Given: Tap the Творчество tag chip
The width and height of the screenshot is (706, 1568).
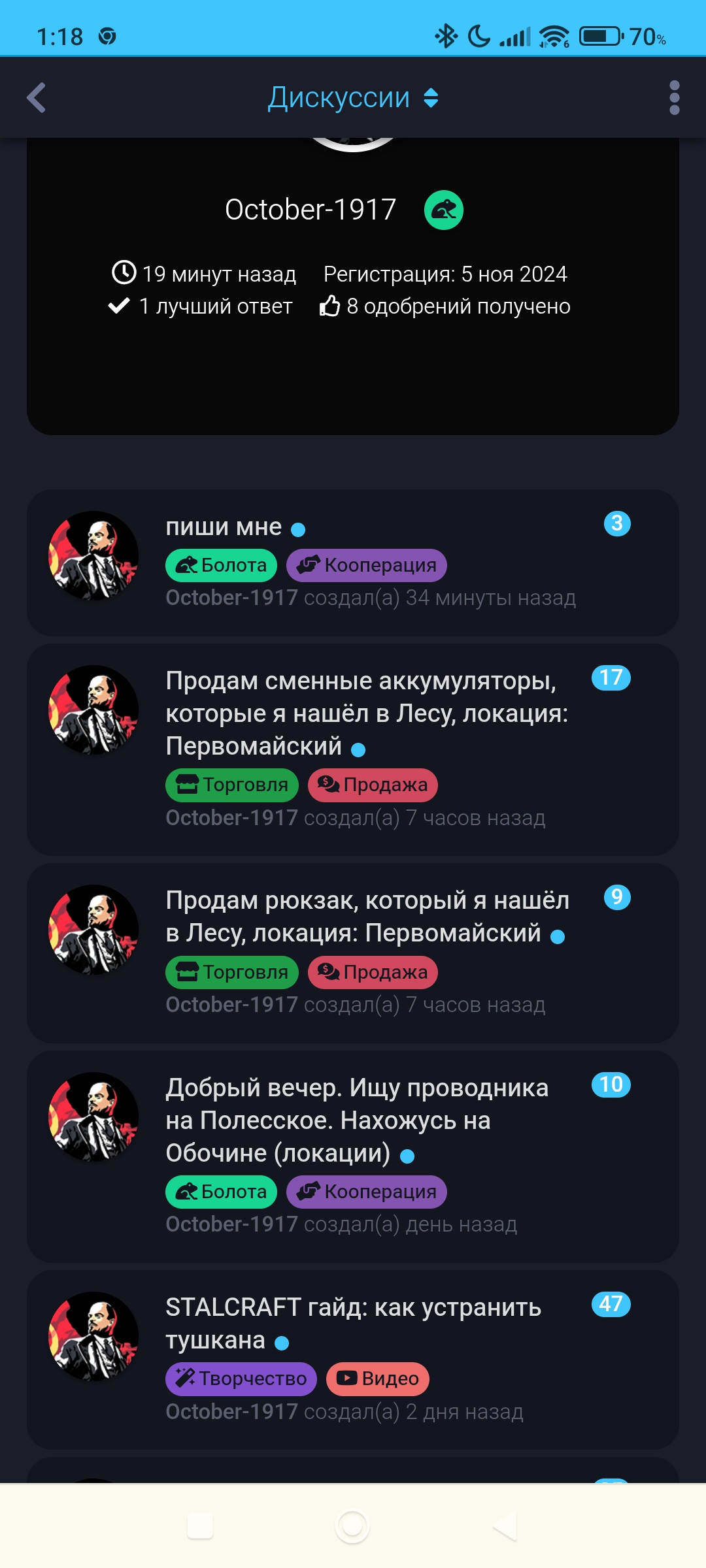Looking at the screenshot, I should (x=241, y=1379).
